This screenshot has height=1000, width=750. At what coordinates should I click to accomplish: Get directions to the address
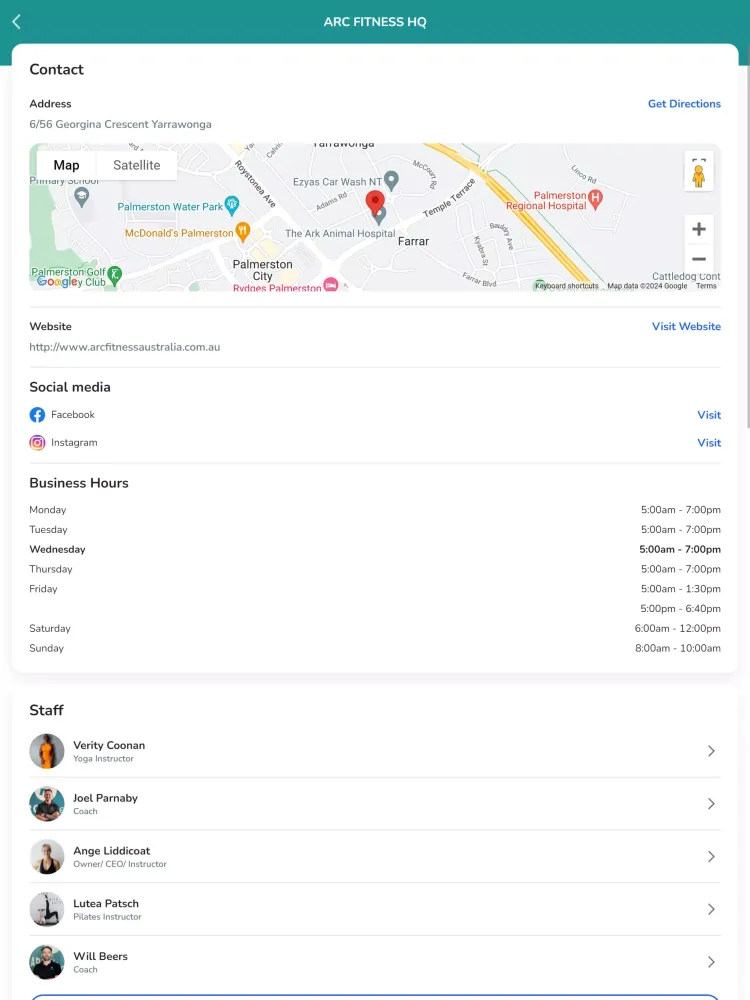click(684, 104)
